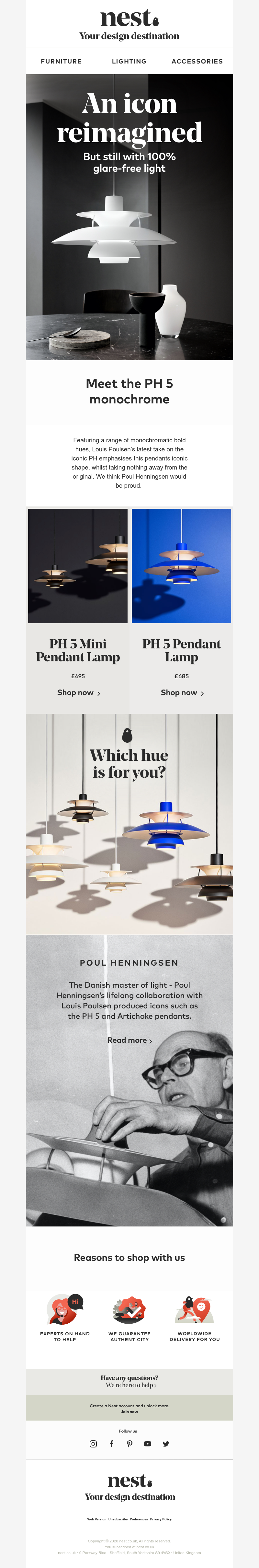
Task: Browse the Accessories category
Action: coord(197,62)
